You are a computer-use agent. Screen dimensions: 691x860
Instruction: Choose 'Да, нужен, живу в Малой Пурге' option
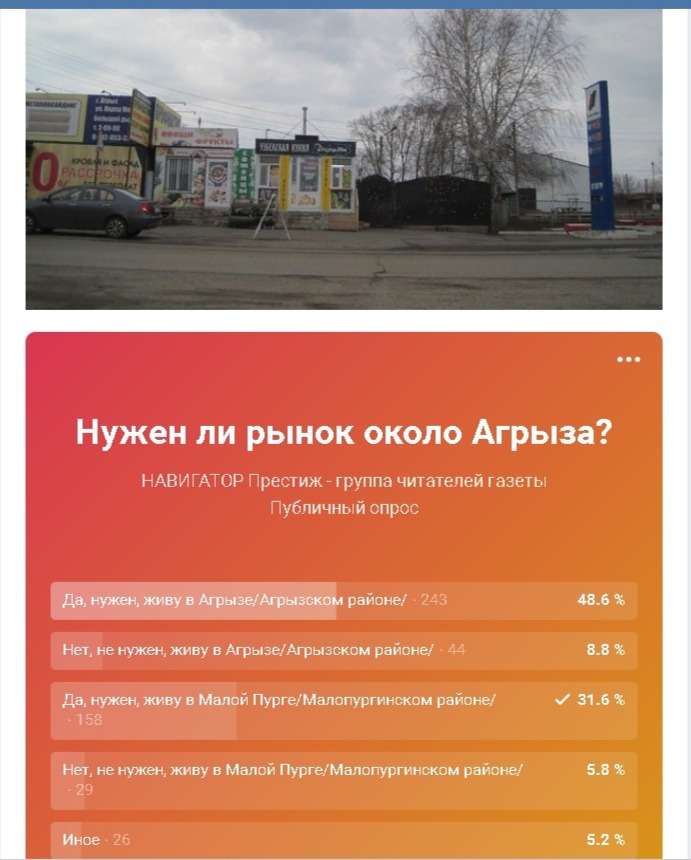click(x=343, y=709)
